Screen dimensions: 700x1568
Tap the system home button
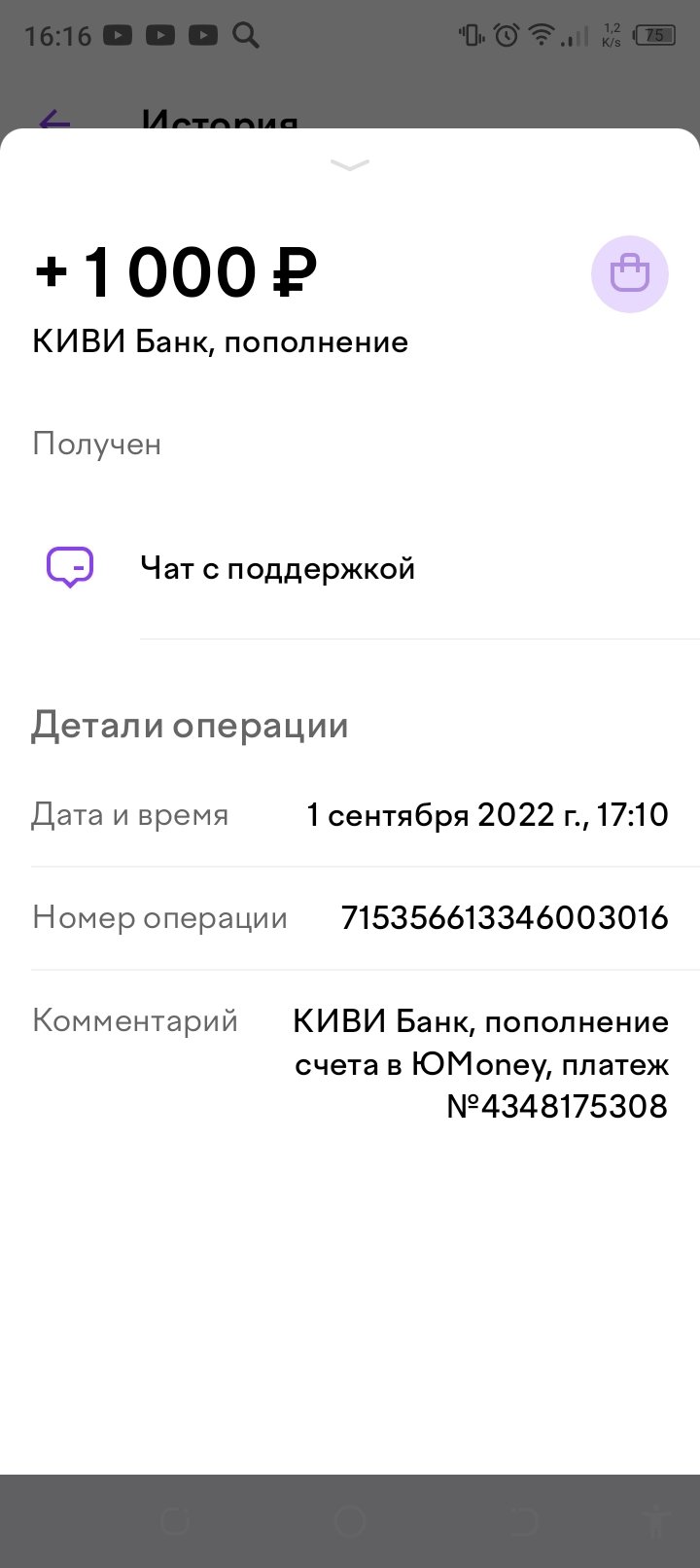[x=350, y=1520]
